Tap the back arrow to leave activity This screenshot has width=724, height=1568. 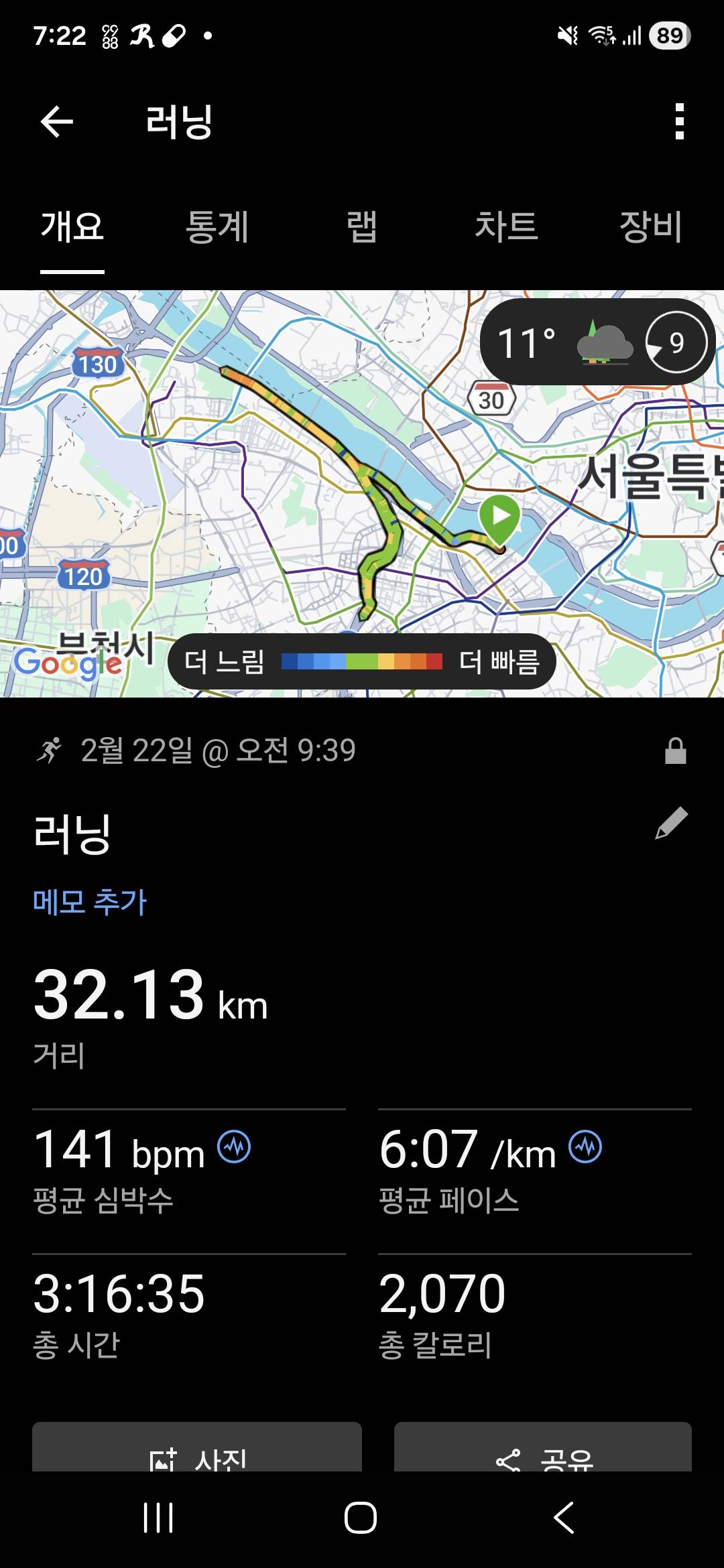(x=56, y=122)
